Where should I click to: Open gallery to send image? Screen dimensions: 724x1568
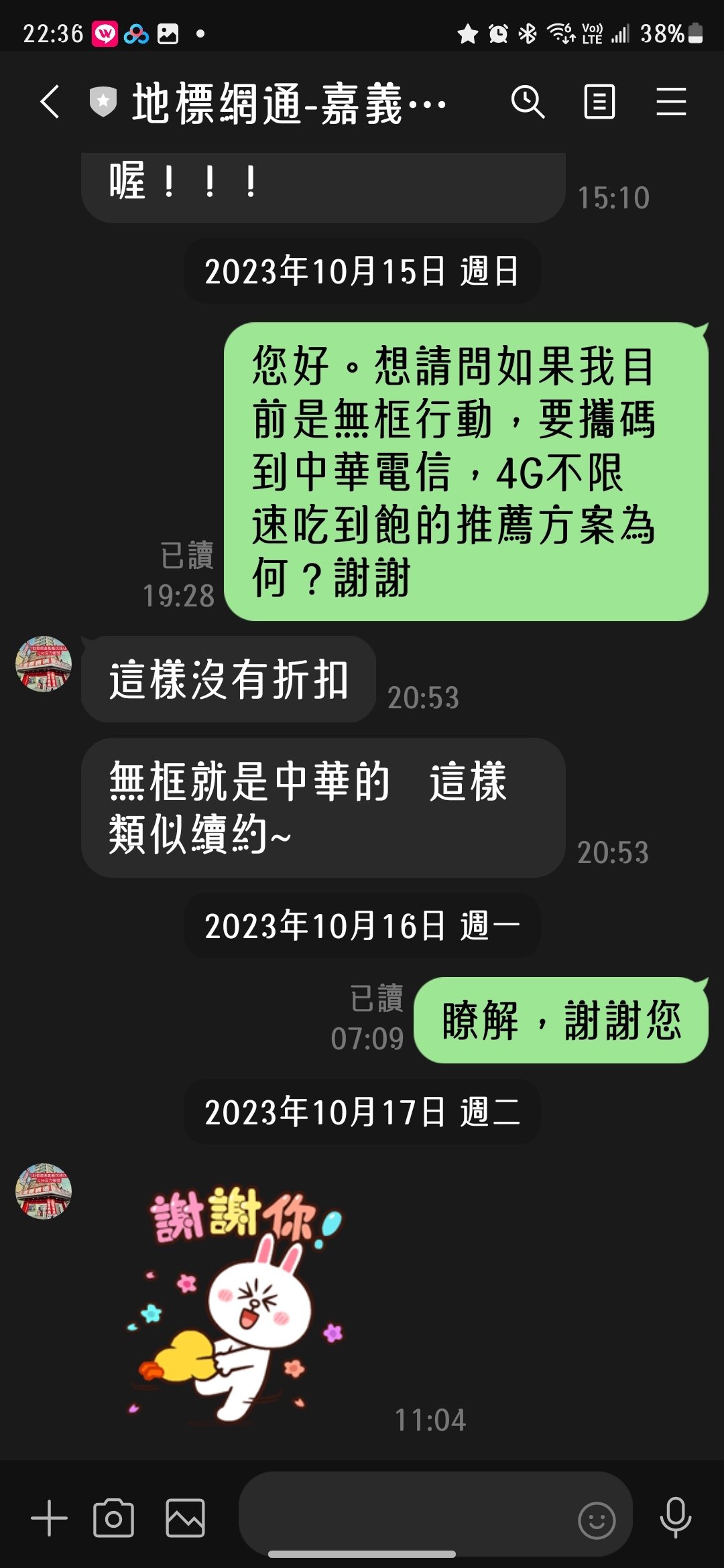coord(185,1518)
